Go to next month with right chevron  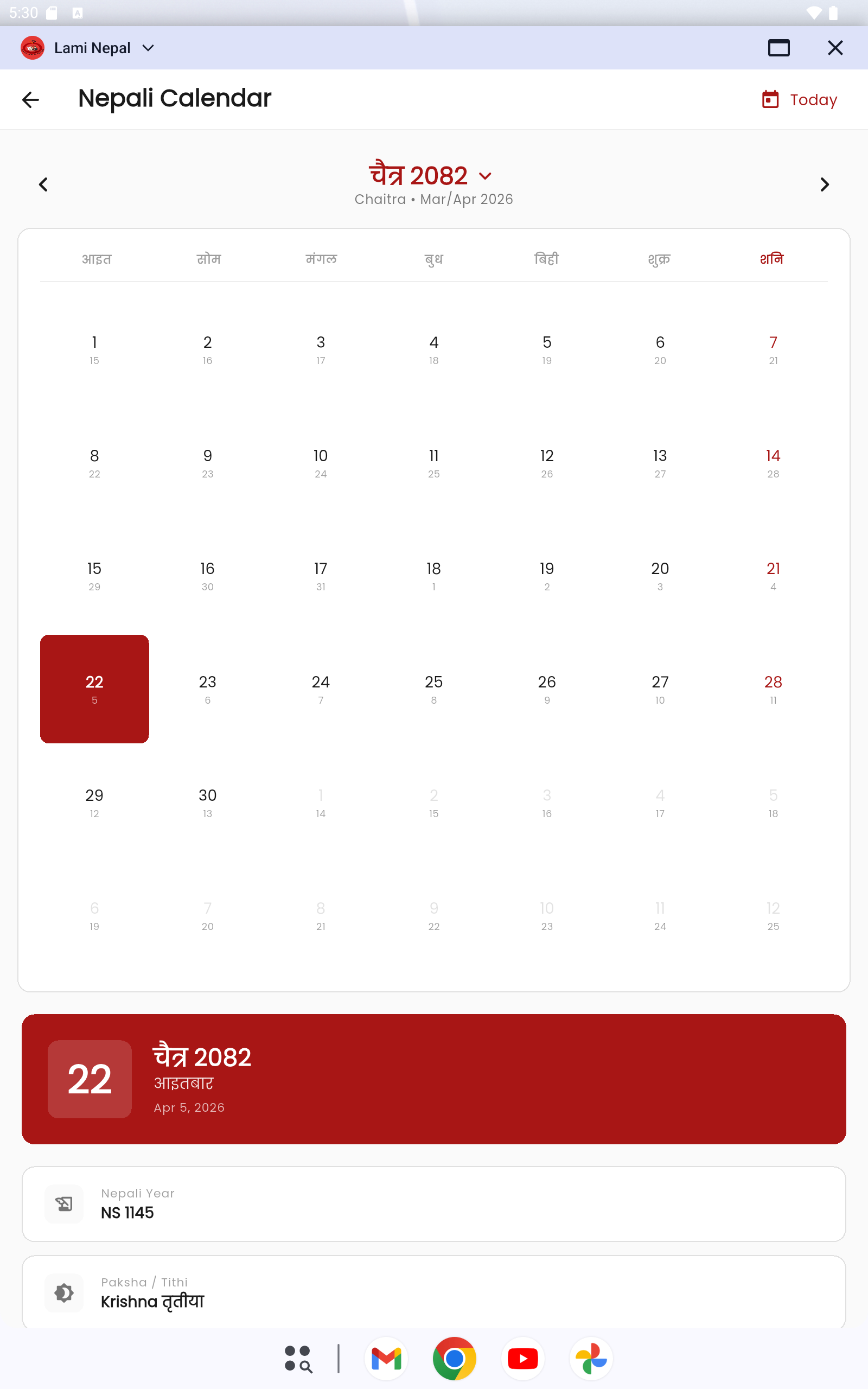click(x=825, y=184)
